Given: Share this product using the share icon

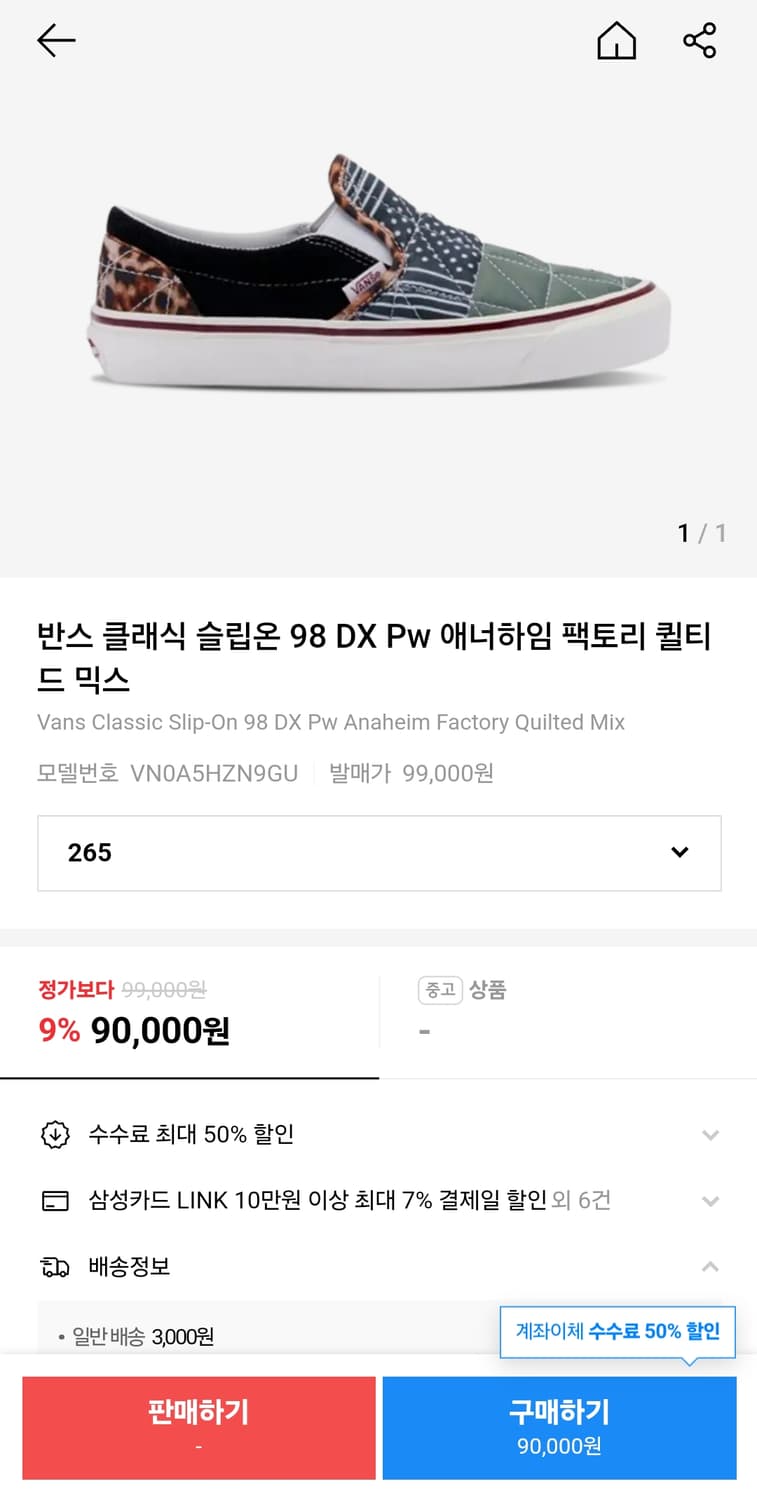Looking at the screenshot, I should pyautogui.click(x=699, y=40).
